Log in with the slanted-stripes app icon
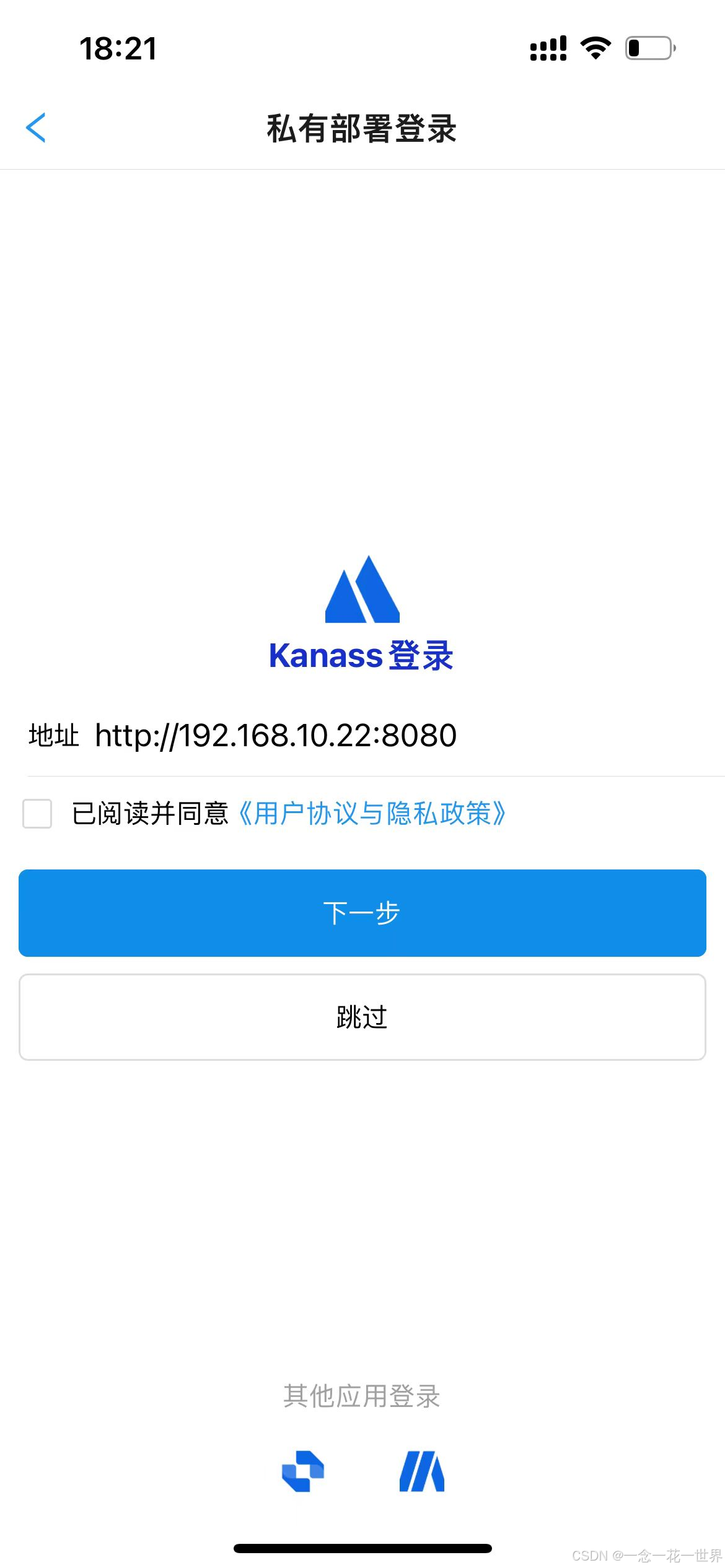Viewport: 725px width, 1568px height. (x=422, y=1471)
